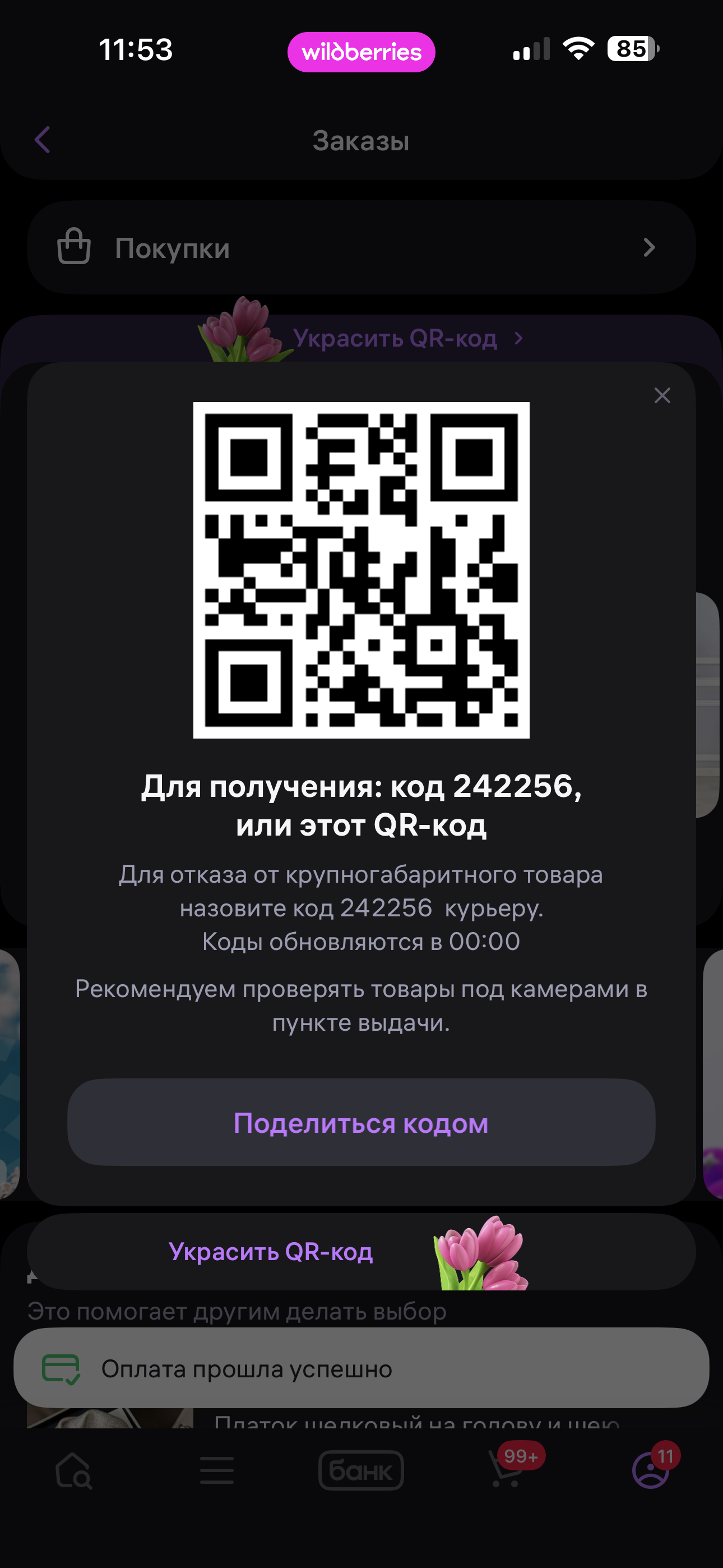Tap the Оплата прошла успешно notification
The width and height of the screenshot is (723, 1568).
361,1368
